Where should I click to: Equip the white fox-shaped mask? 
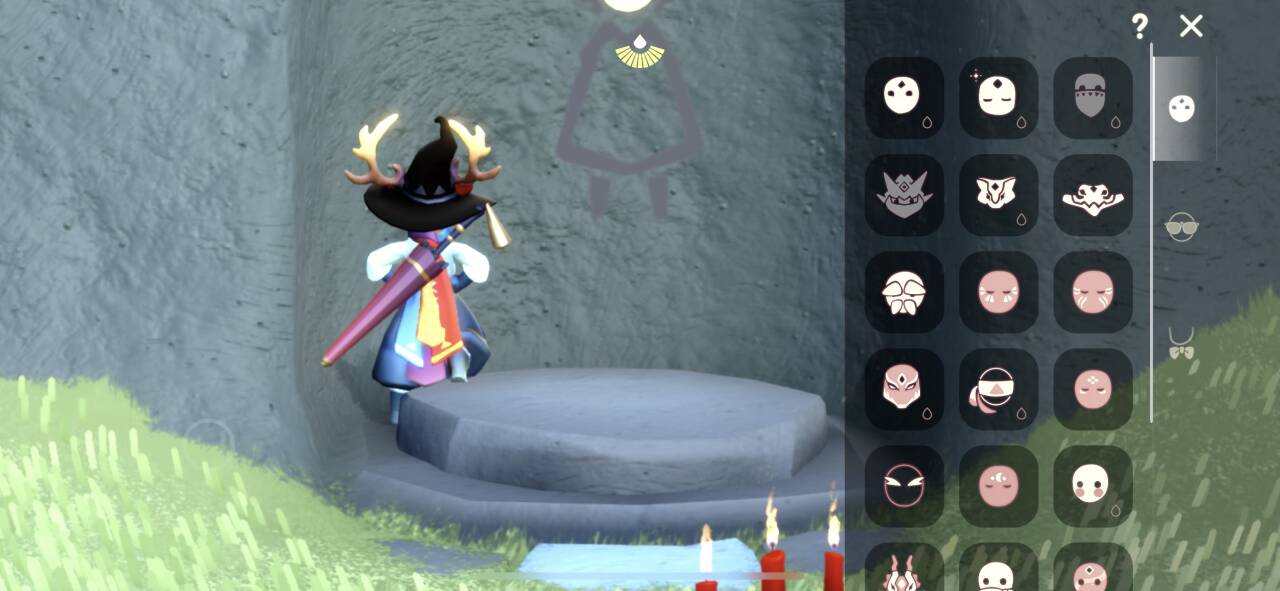click(998, 194)
